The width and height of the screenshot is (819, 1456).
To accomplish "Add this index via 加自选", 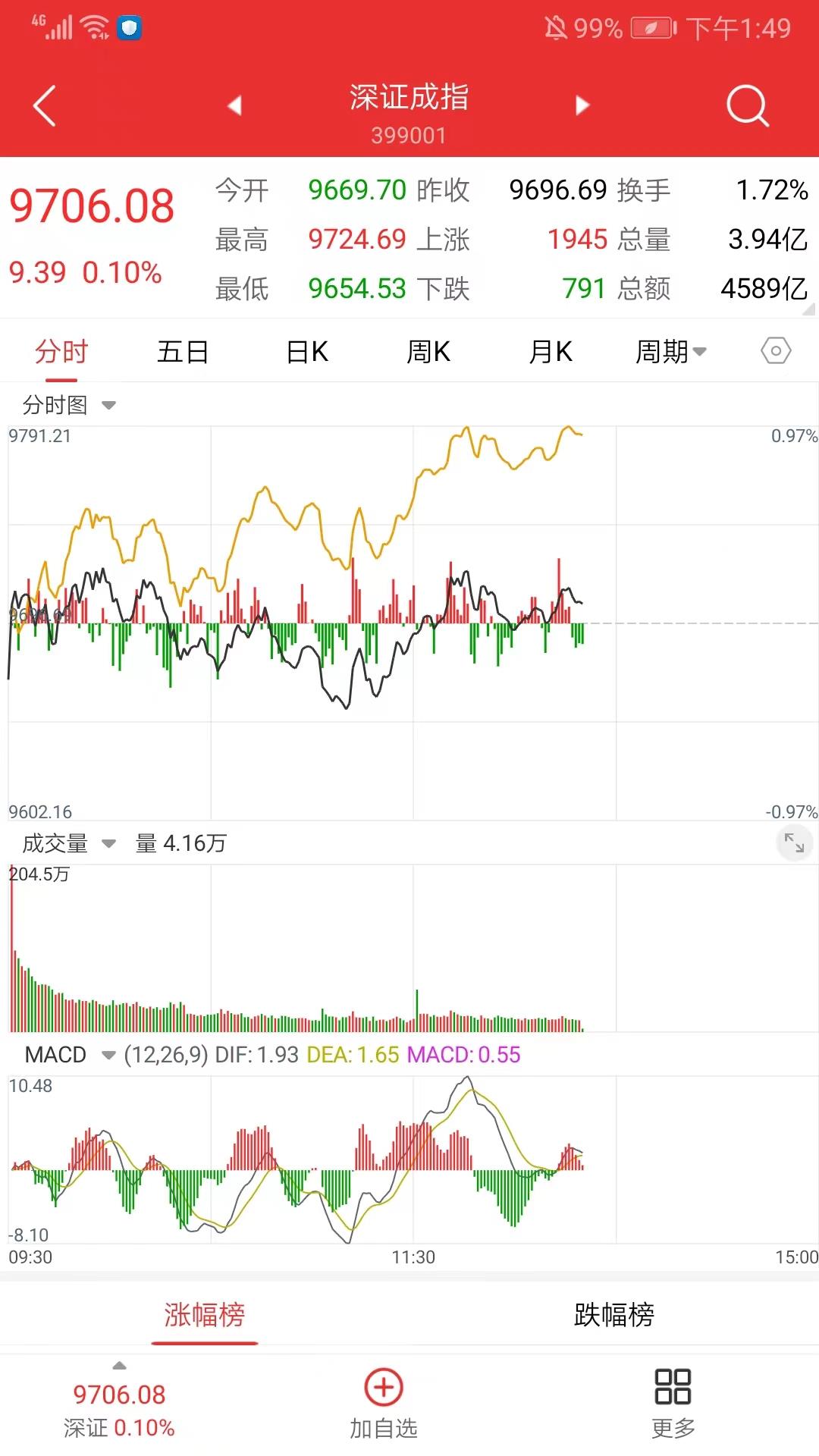I will (x=384, y=1404).
